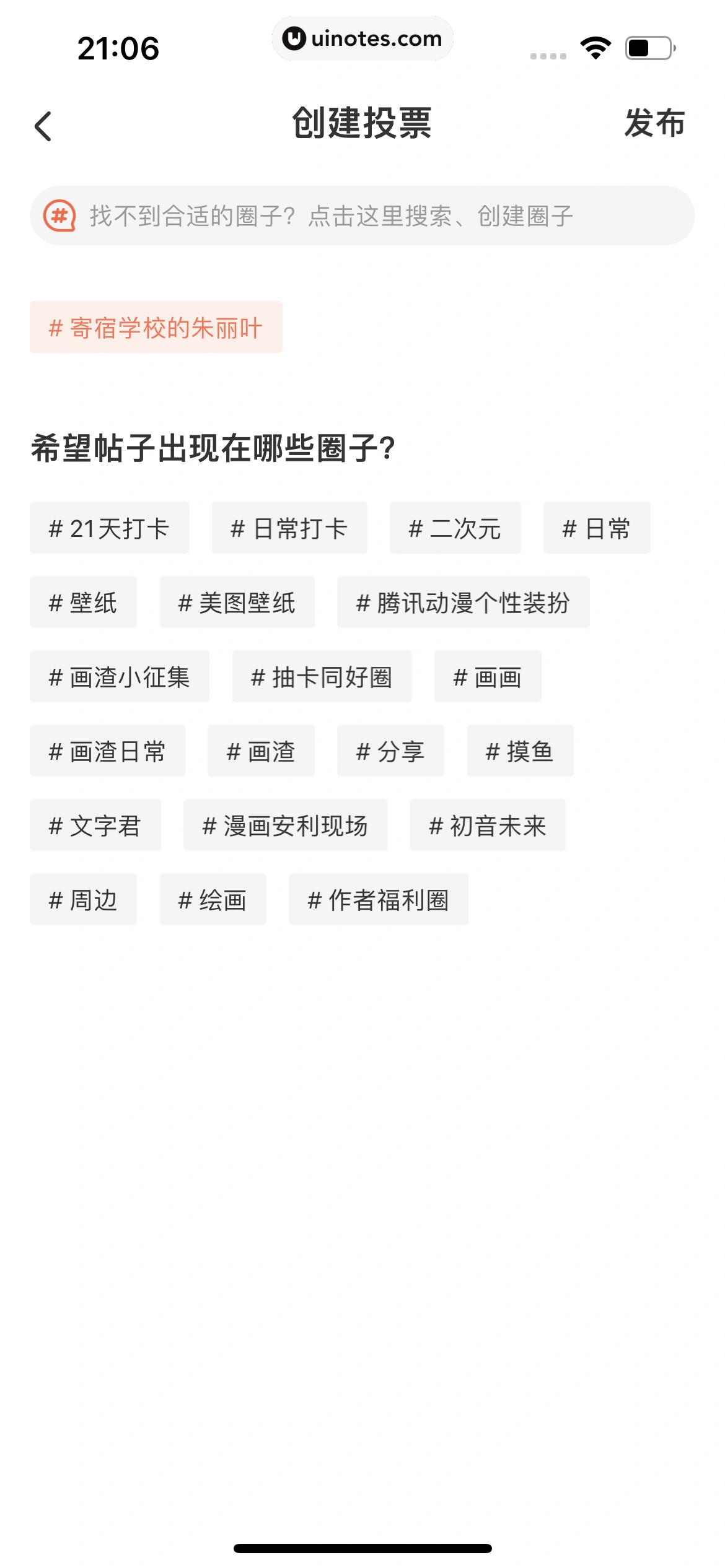
Task: Enable the 21天打卡 circle
Action: [x=109, y=528]
